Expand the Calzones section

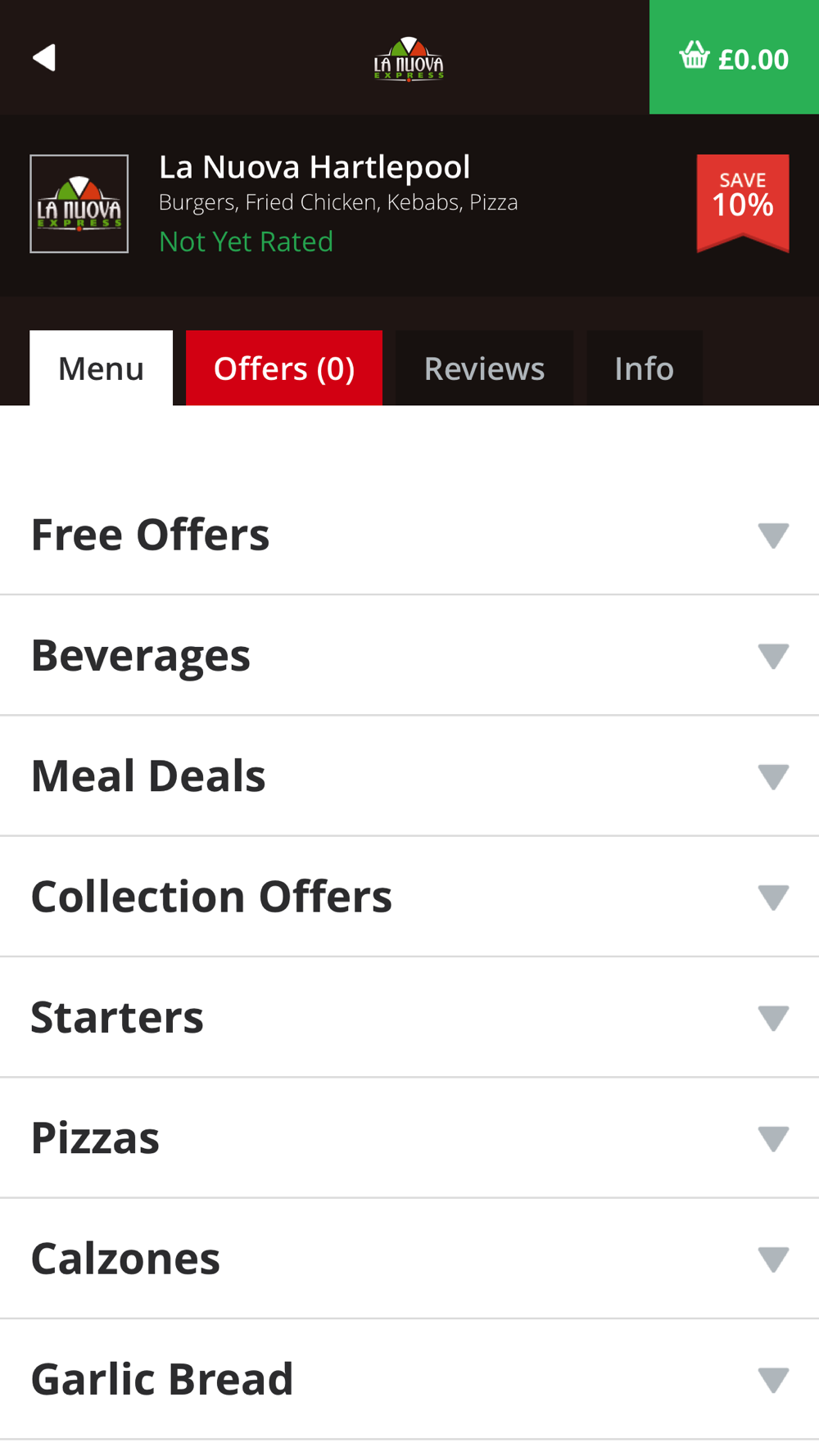click(409, 1259)
